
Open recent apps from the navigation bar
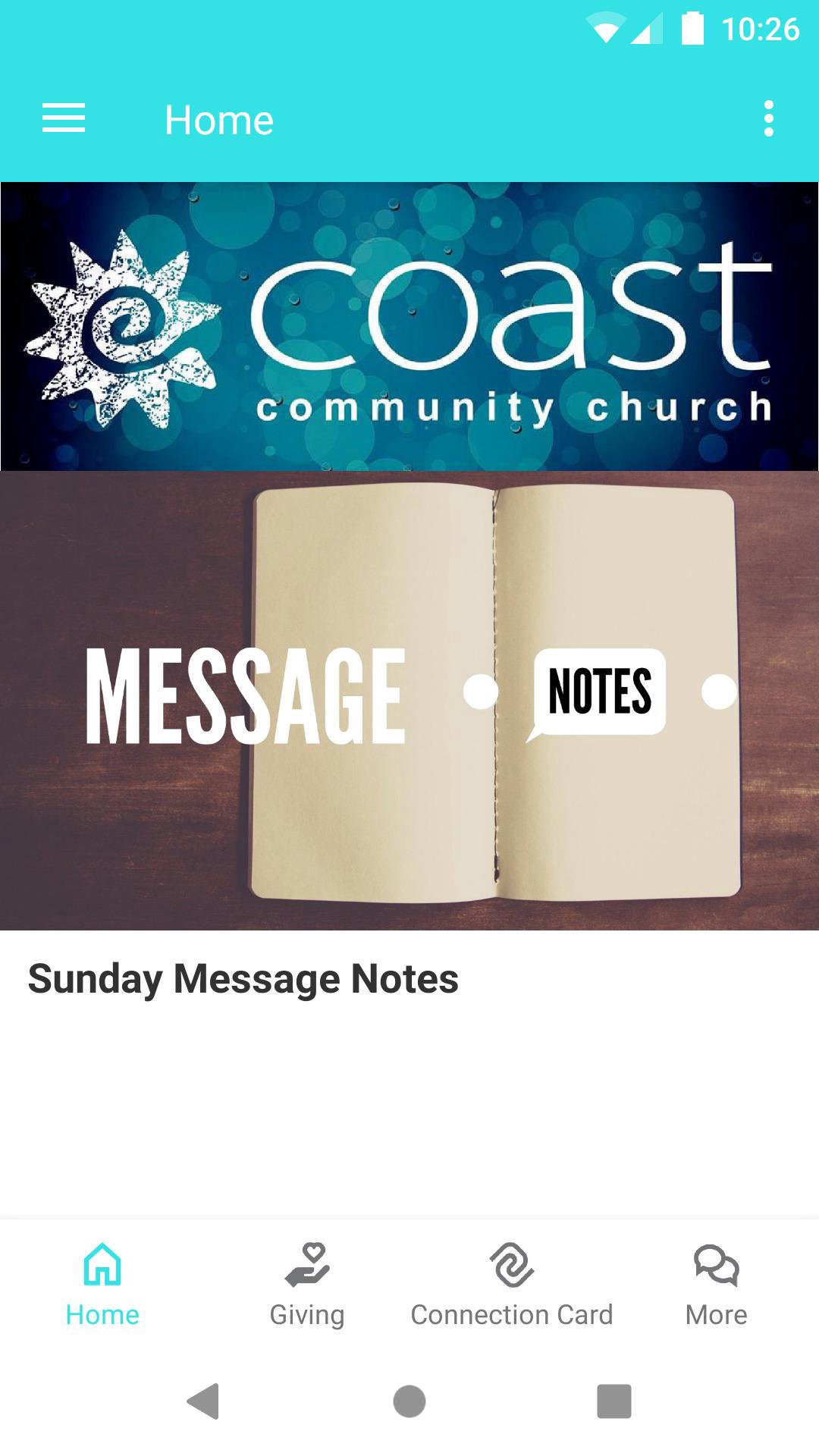613,1401
